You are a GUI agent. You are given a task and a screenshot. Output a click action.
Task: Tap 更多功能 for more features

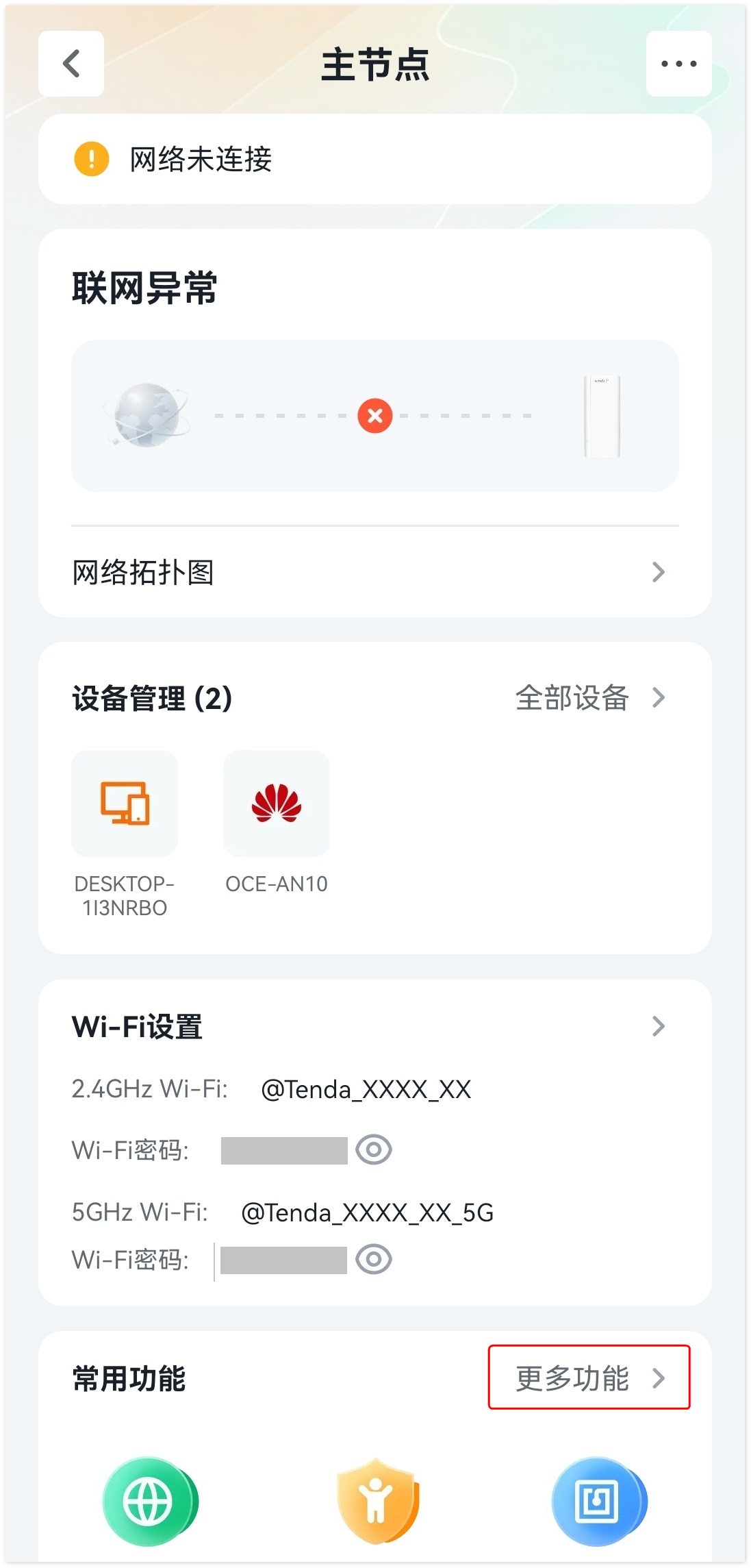[589, 1378]
